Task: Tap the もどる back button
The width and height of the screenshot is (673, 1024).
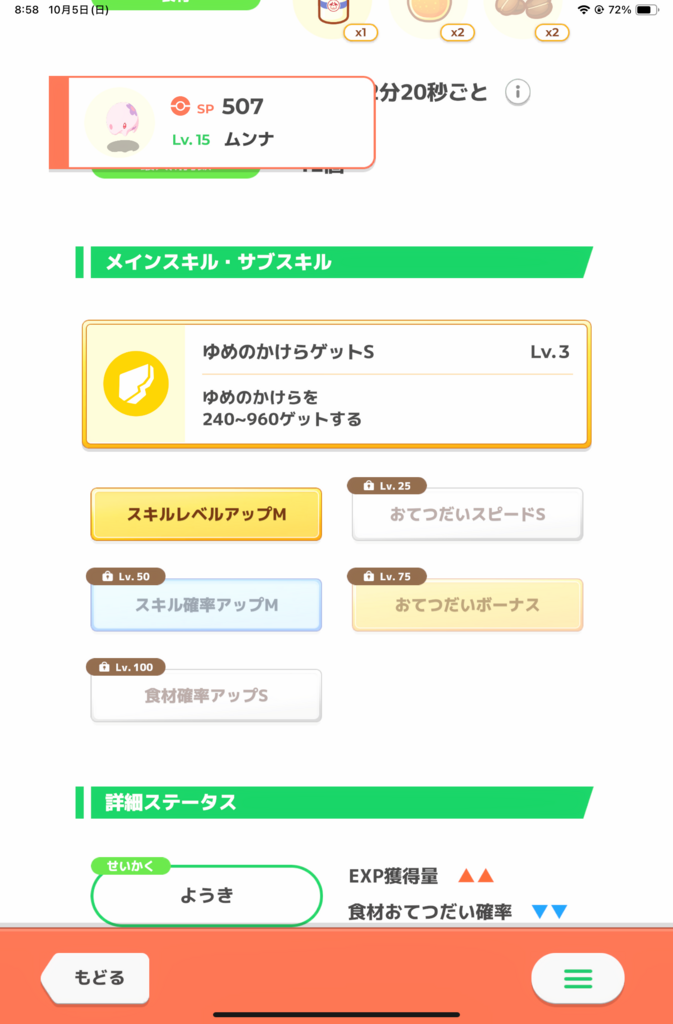Action: (96, 977)
